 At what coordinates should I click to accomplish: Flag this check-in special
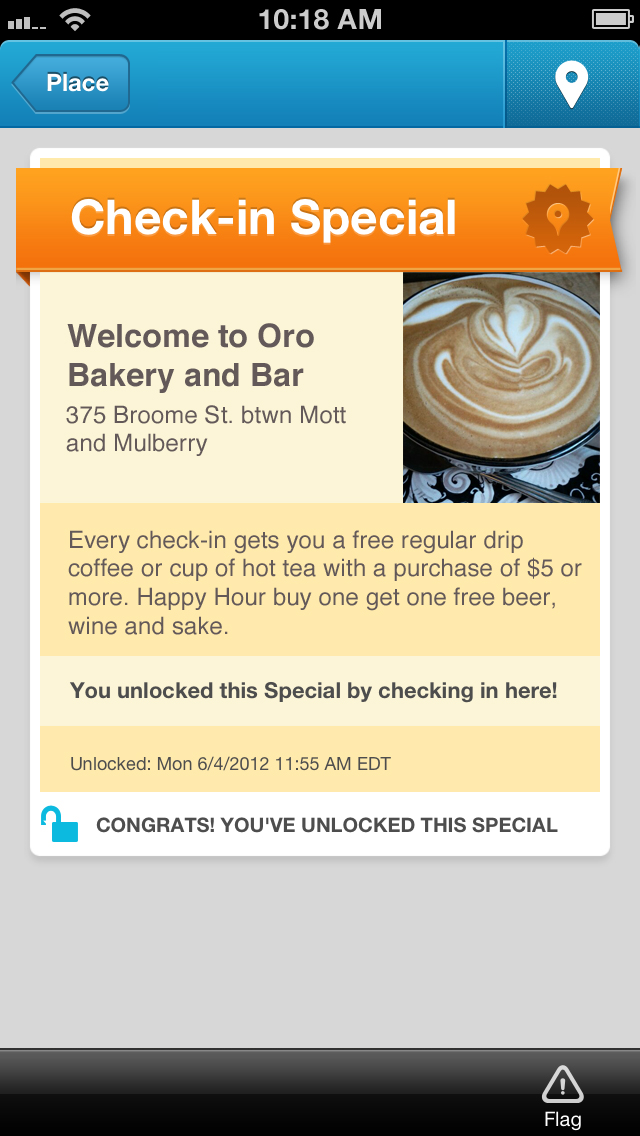pyautogui.click(x=562, y=1096)
